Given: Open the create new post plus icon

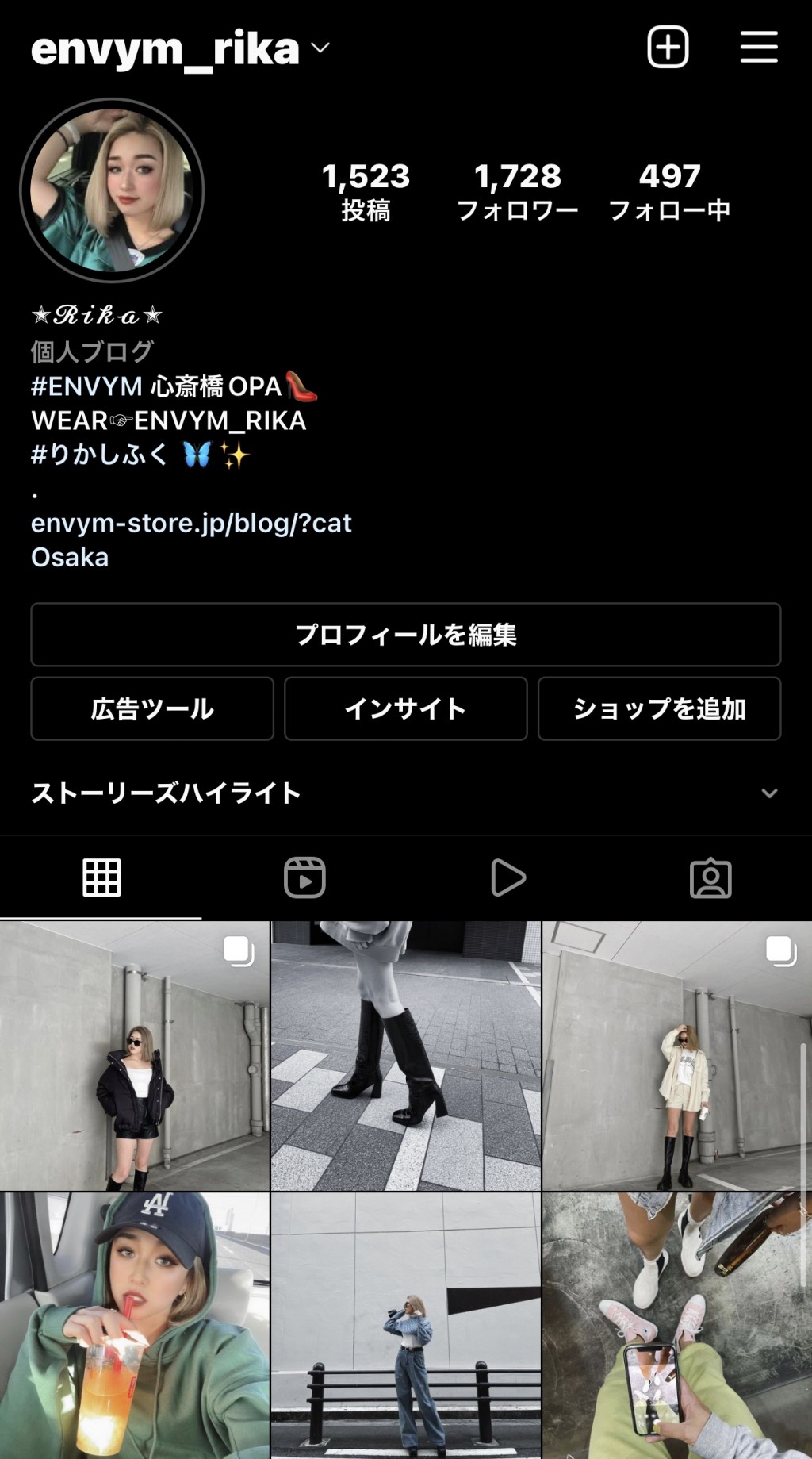Looking at the screenshot, I should 668,48.
